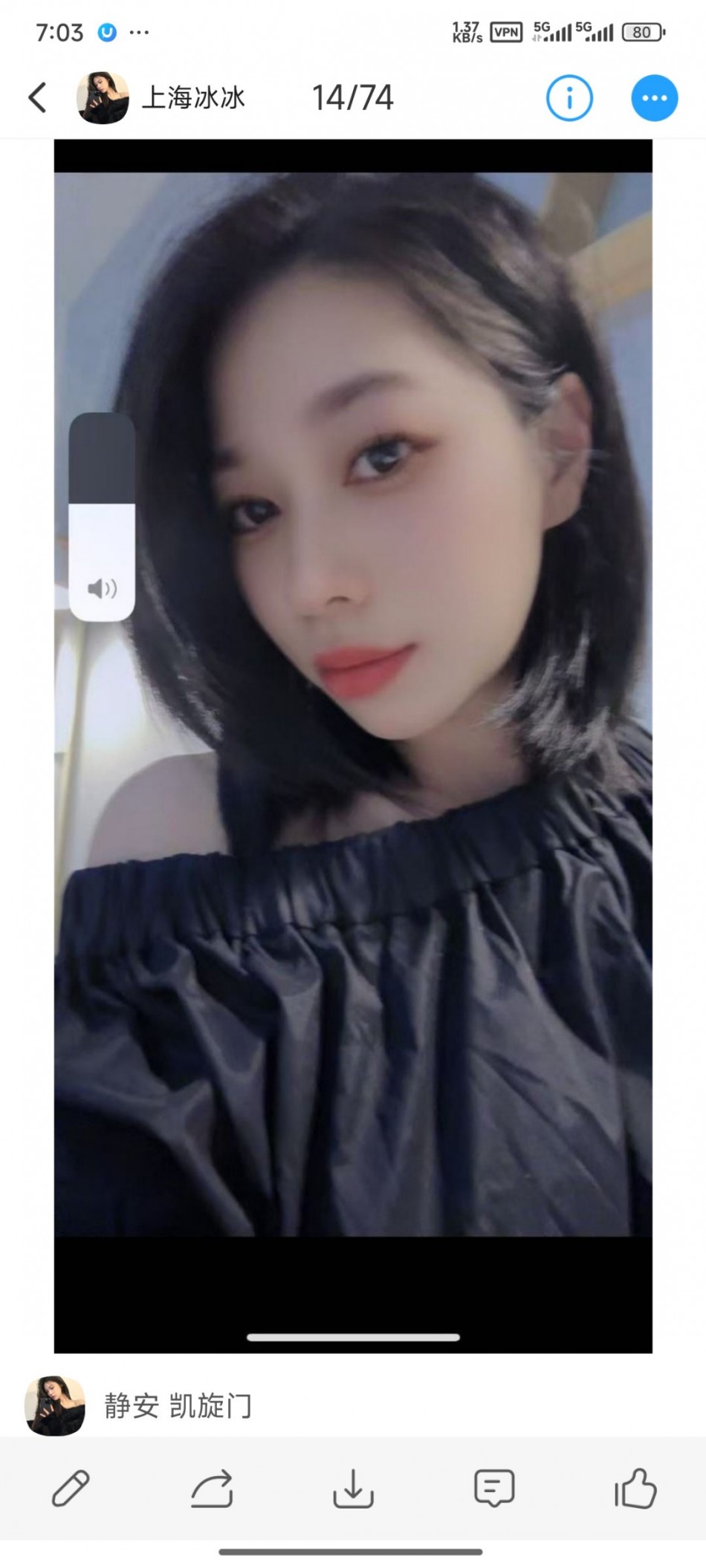Share this photo
This screenshot has height=1568, width=706.
click(212, 1488)
